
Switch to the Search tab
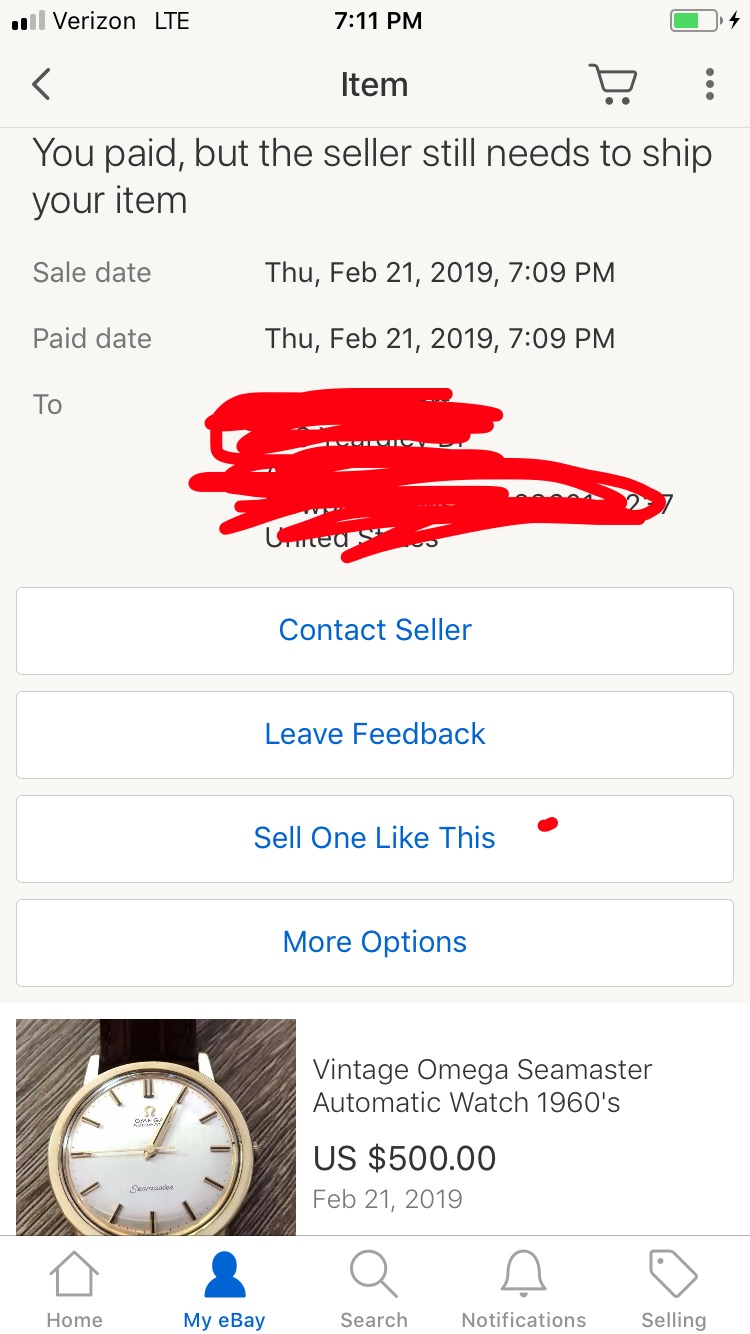374,1290
